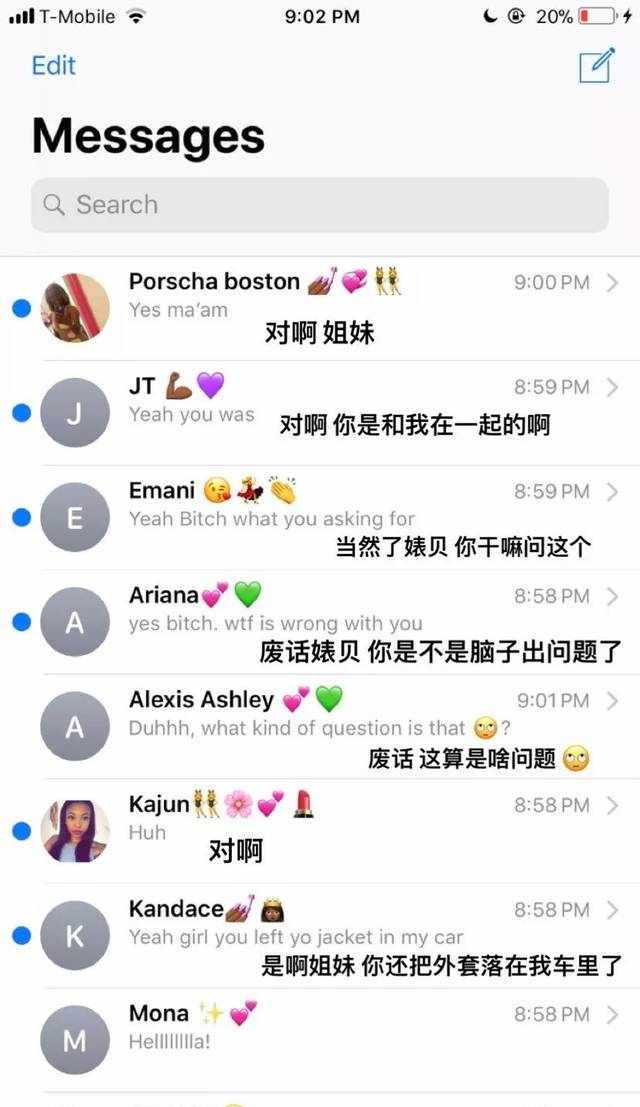
Task: Open the chat with JT
Action: 320,413
